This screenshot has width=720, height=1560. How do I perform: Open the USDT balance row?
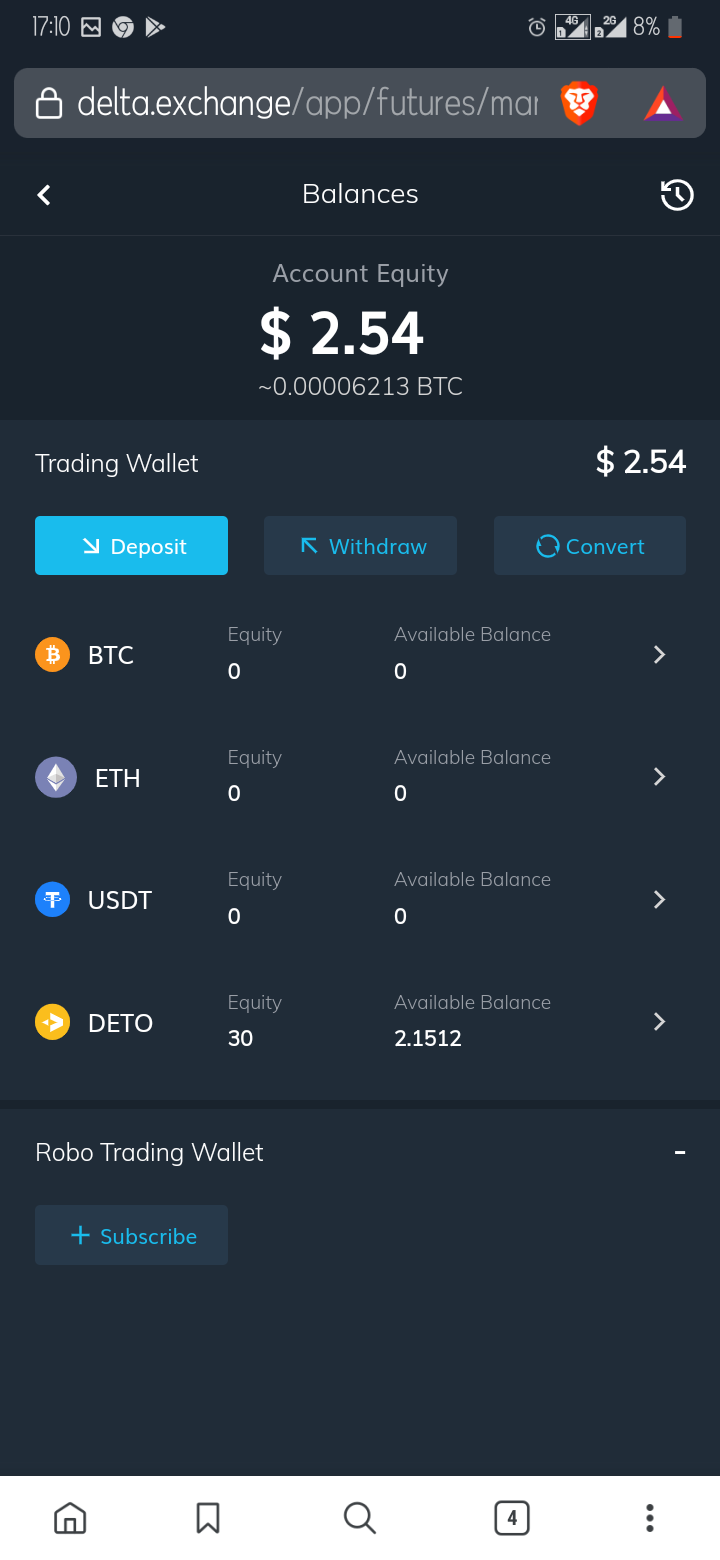360,899
